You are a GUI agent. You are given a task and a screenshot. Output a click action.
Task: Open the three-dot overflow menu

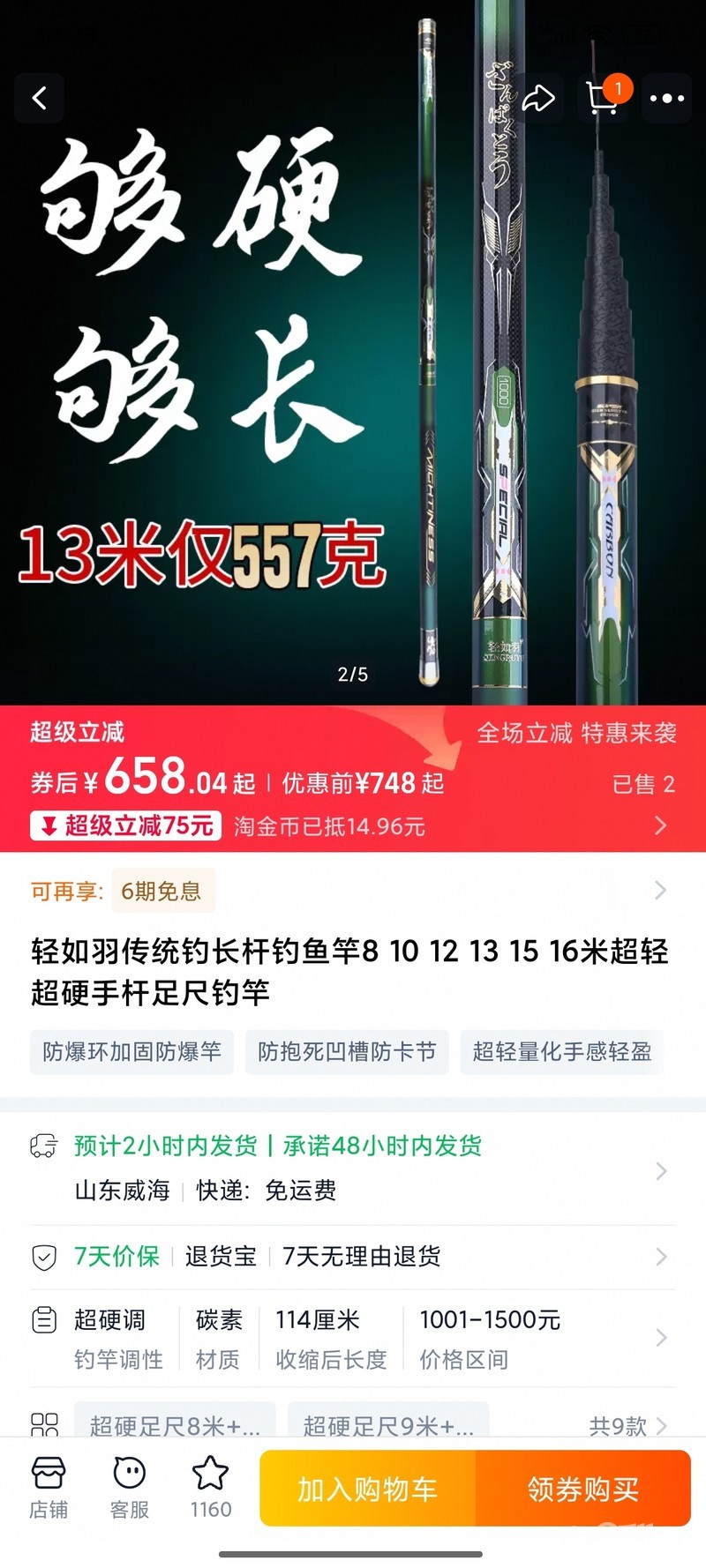tap(667, 98)
